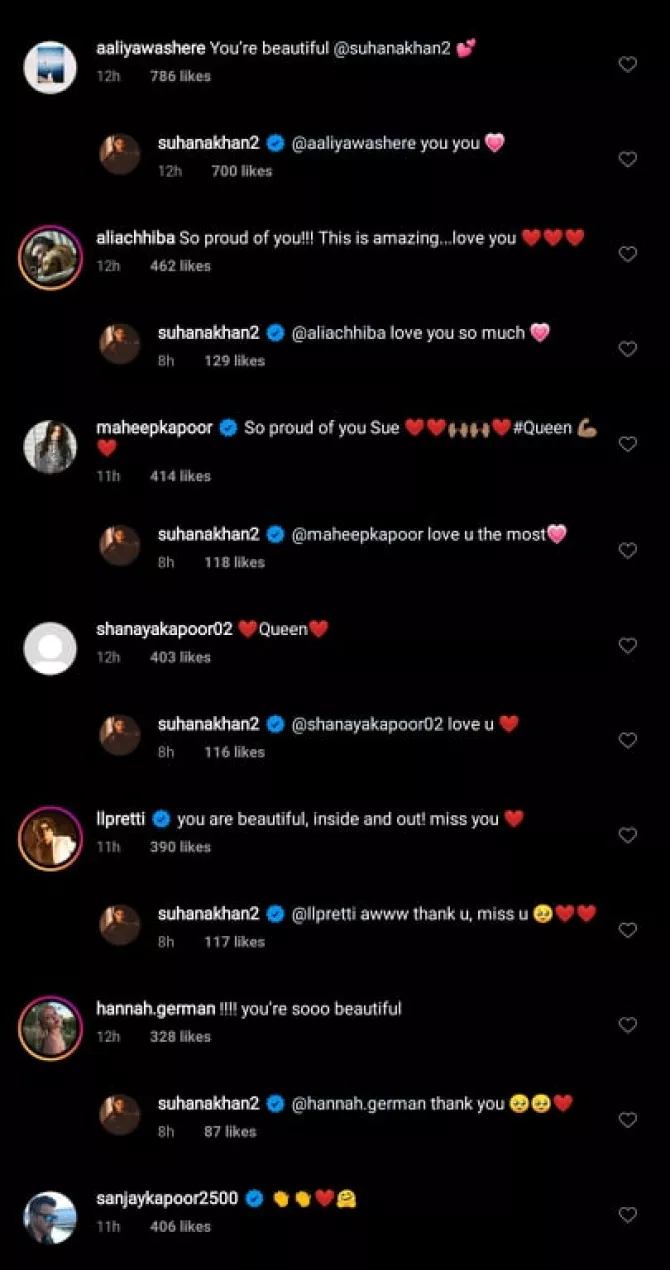Open llpretti's profile avatar
This screenshot has height=1270, width=670.
click(x=50, y=838)
